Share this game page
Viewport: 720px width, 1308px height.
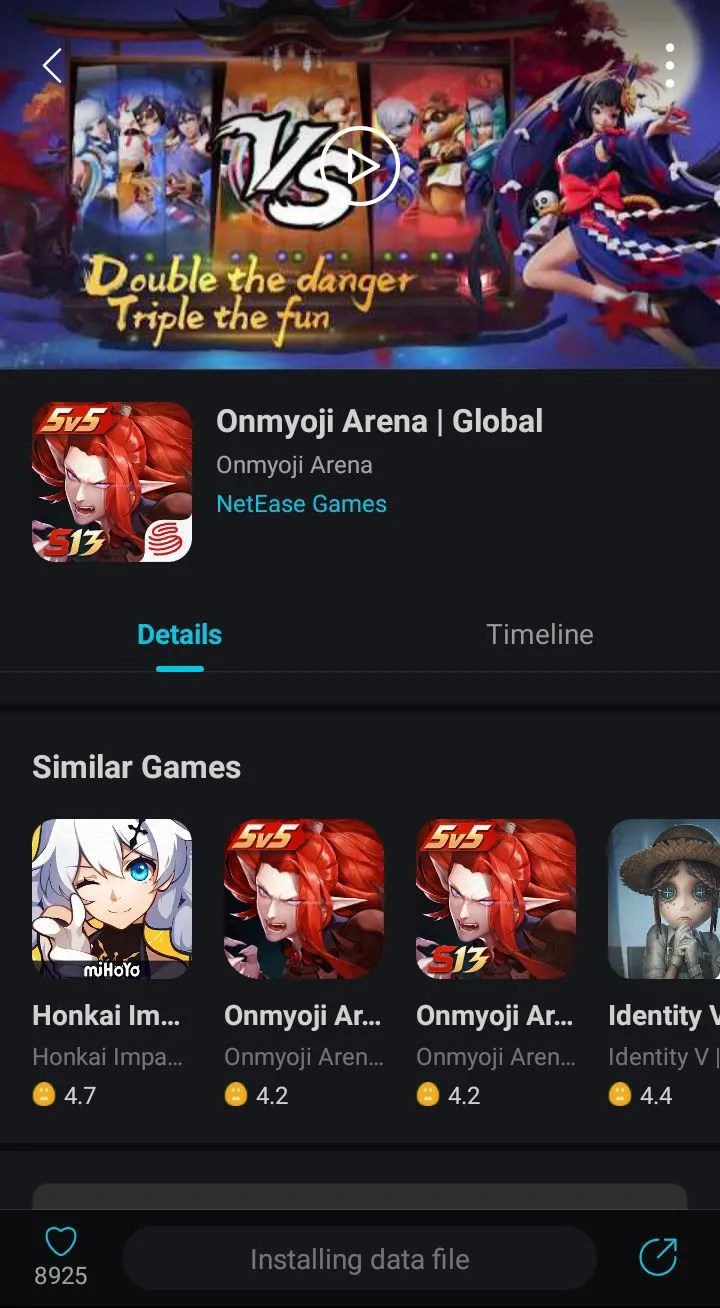658,1257
